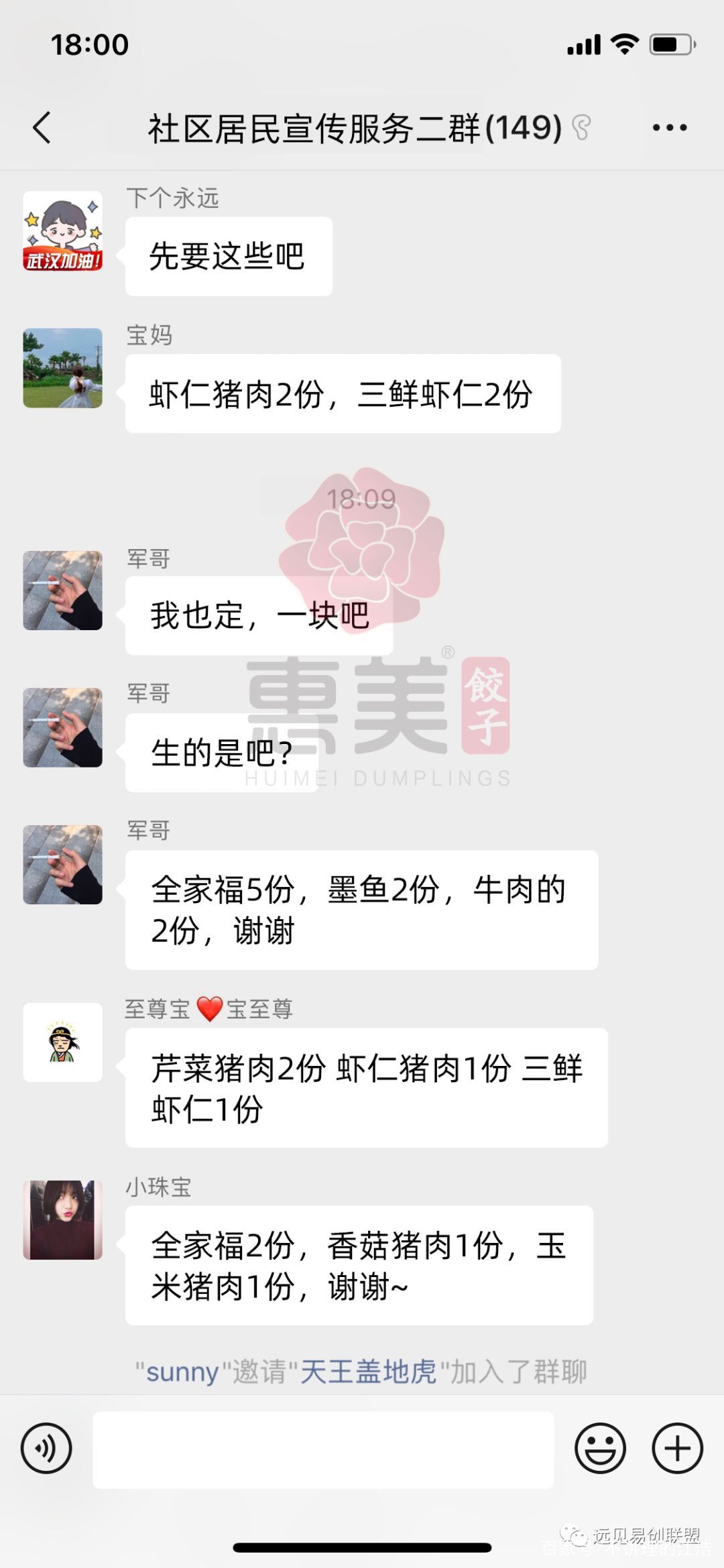Screen dimensions: 724x1568
Task: Open 宝妈's profile from avatar
Action: tap(63, 368)
